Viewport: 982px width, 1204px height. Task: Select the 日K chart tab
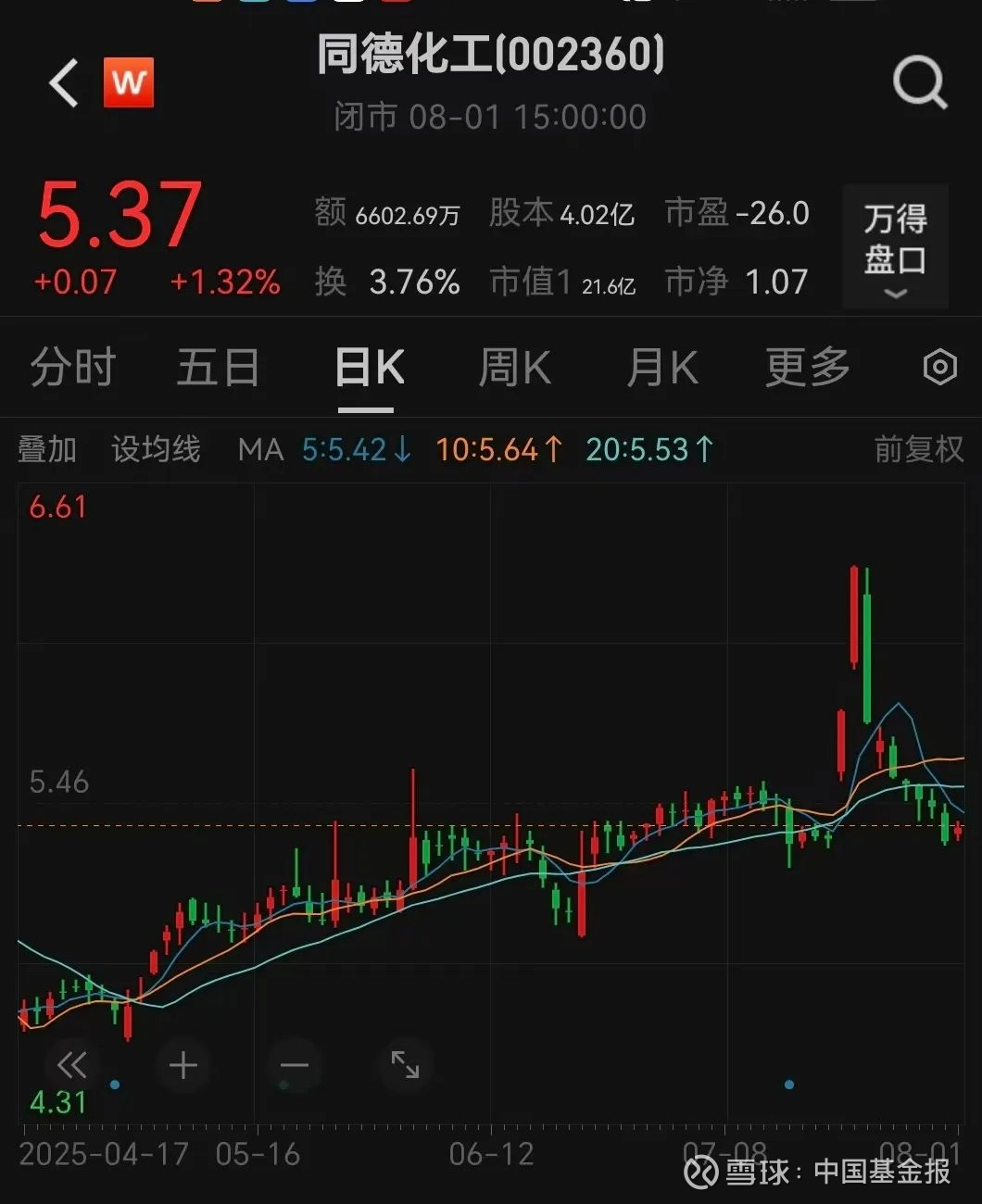point(368,368)
